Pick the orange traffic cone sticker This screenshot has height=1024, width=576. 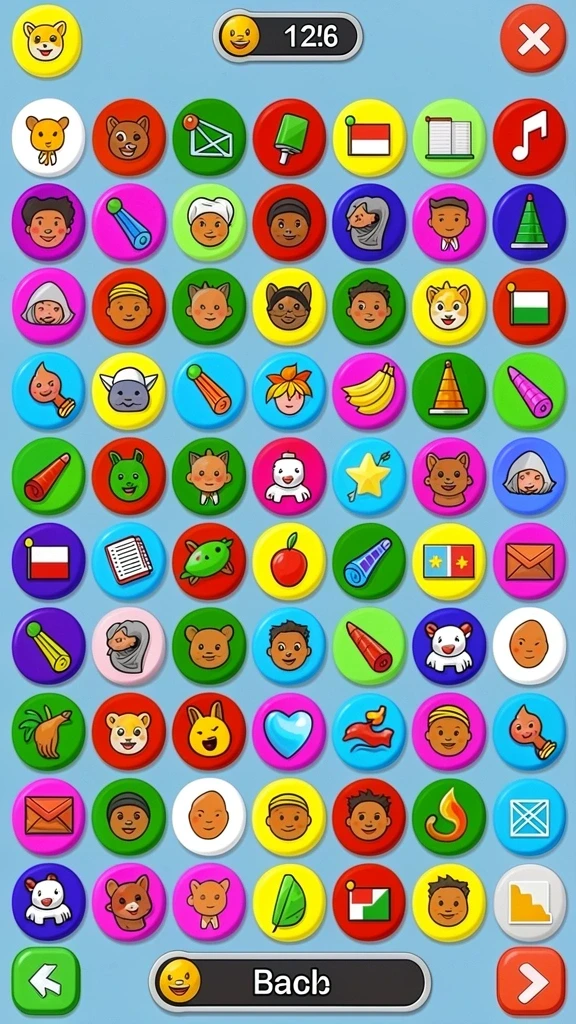(449, 392)
